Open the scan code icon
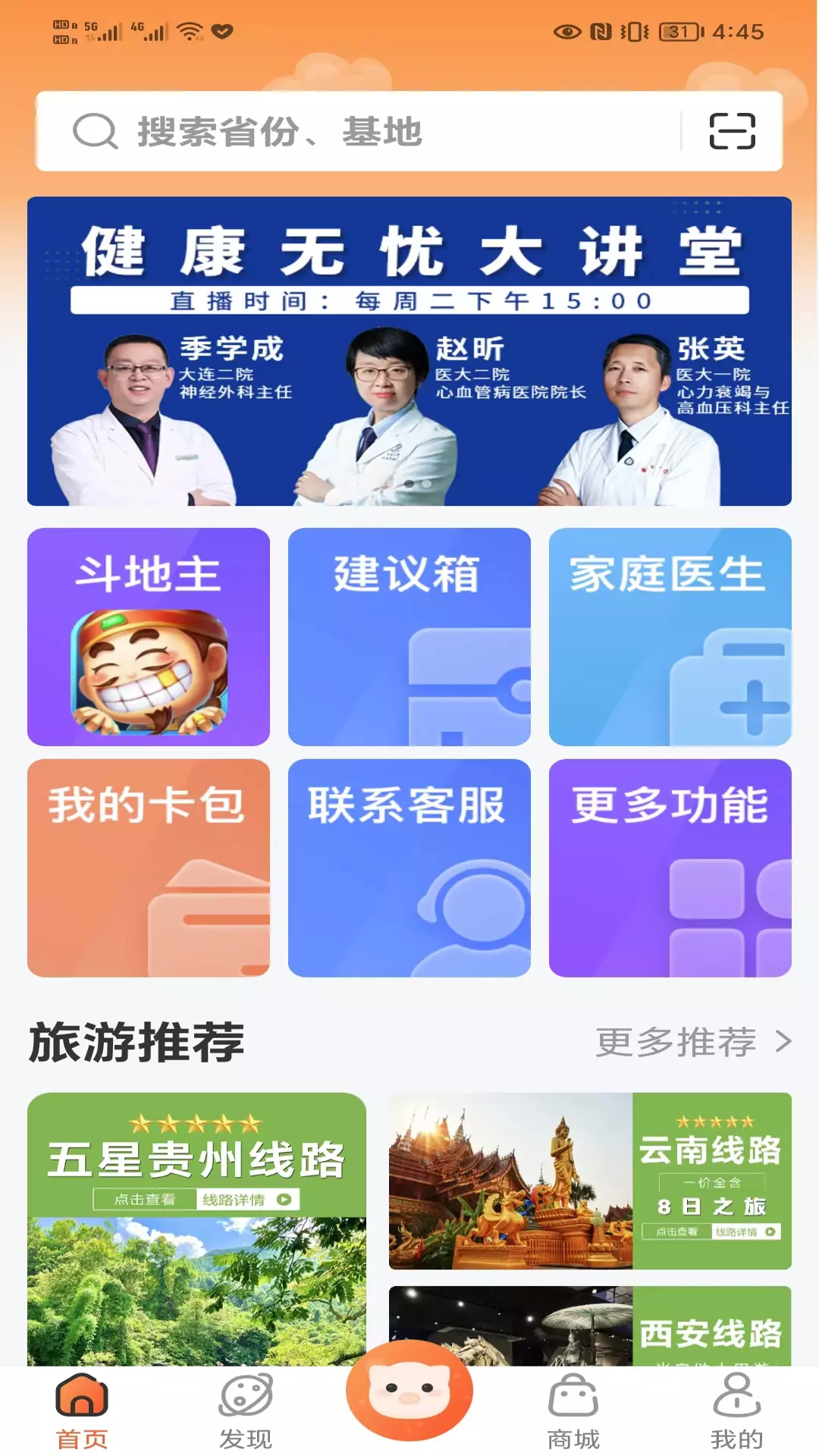Image resolution: width=819 pixels, height=1456 pixels. point(732,131)
